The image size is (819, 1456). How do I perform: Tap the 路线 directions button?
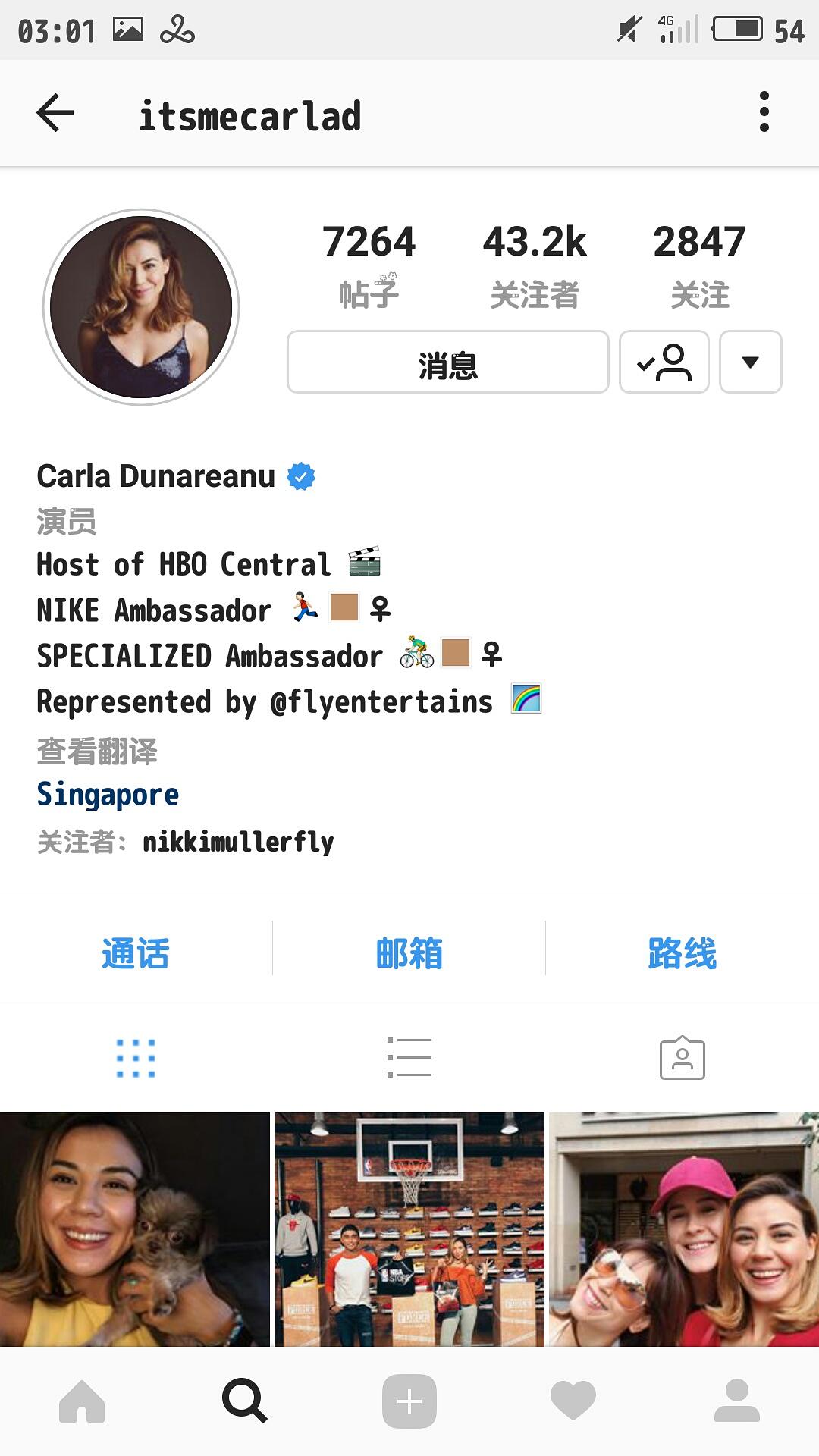click(x=682, y=952)
